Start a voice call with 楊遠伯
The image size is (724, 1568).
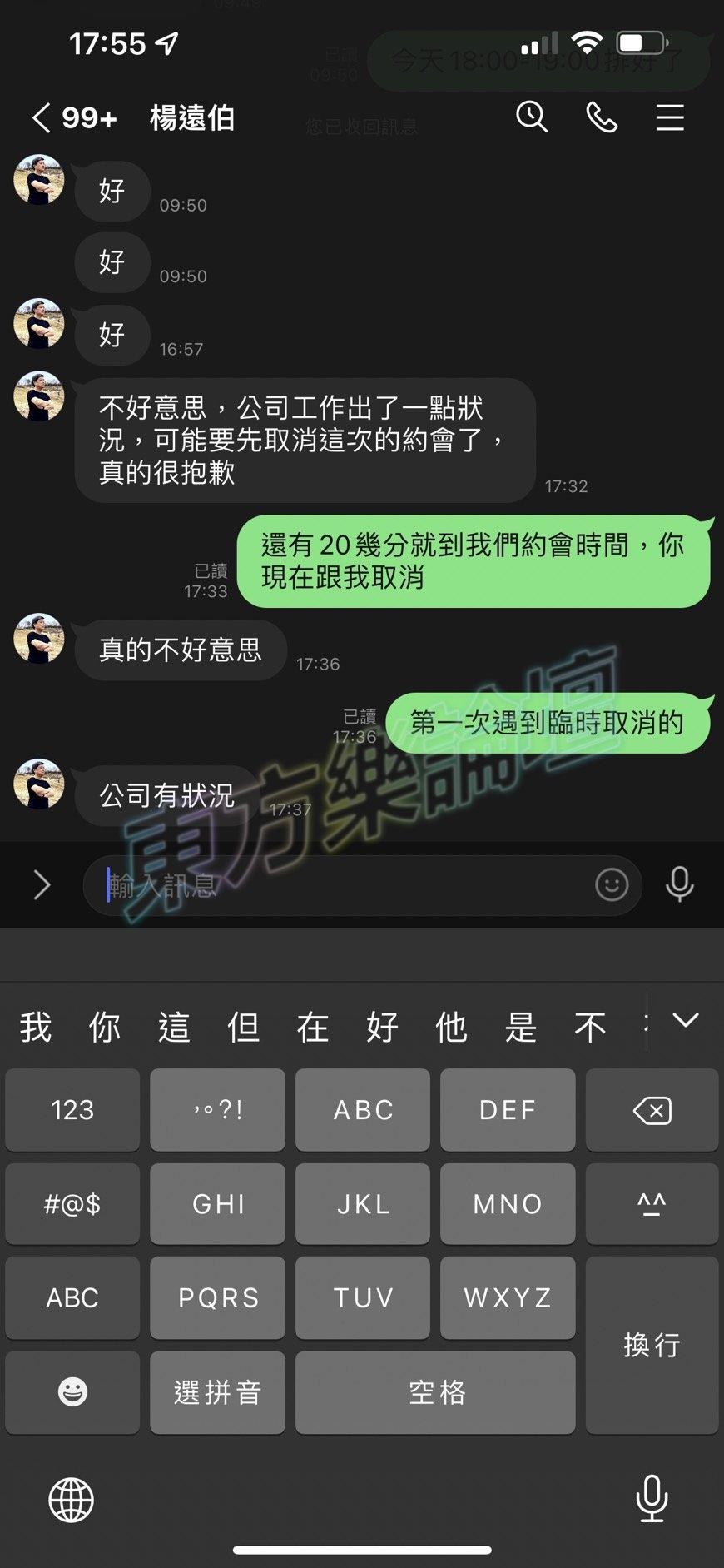click(601, 117)
